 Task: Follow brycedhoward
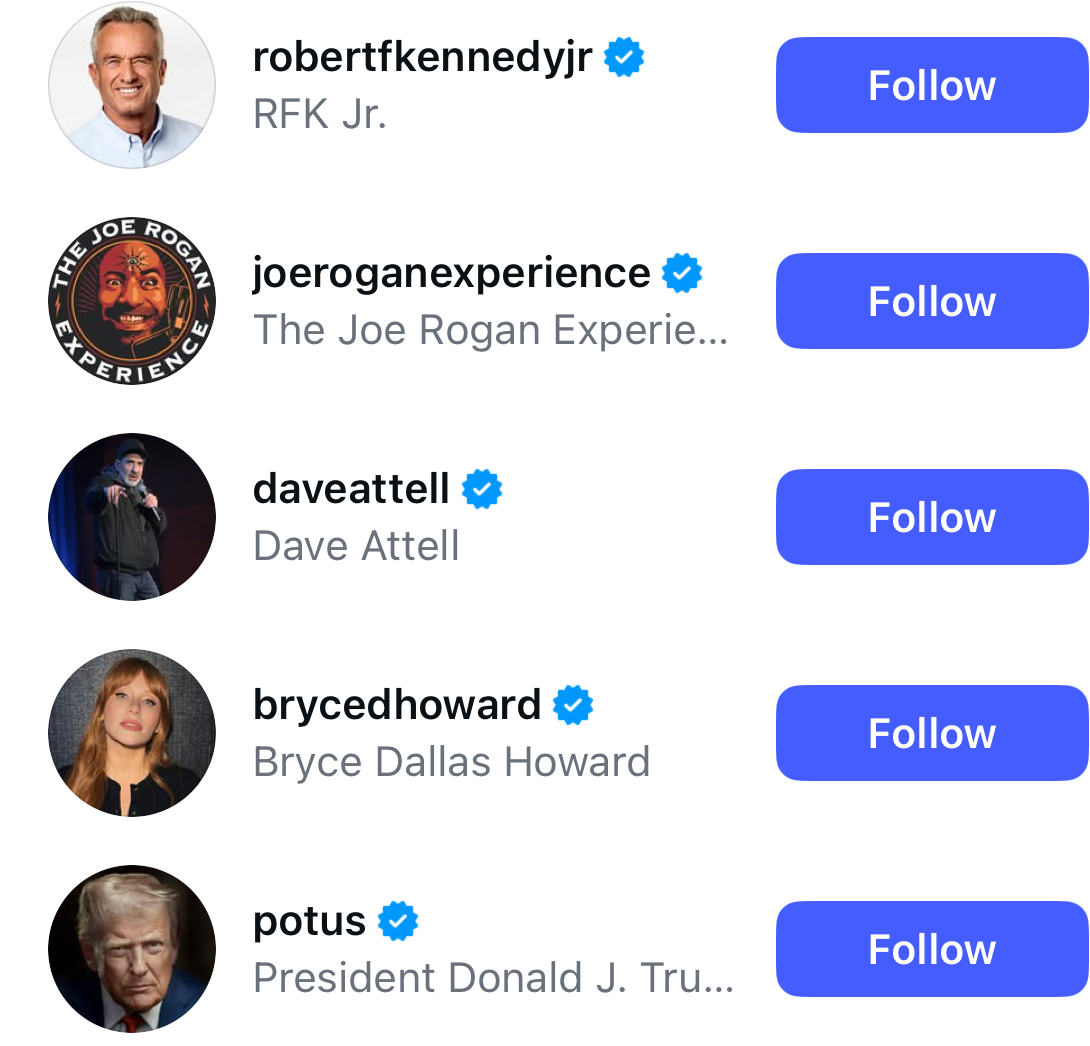point(931,733)
